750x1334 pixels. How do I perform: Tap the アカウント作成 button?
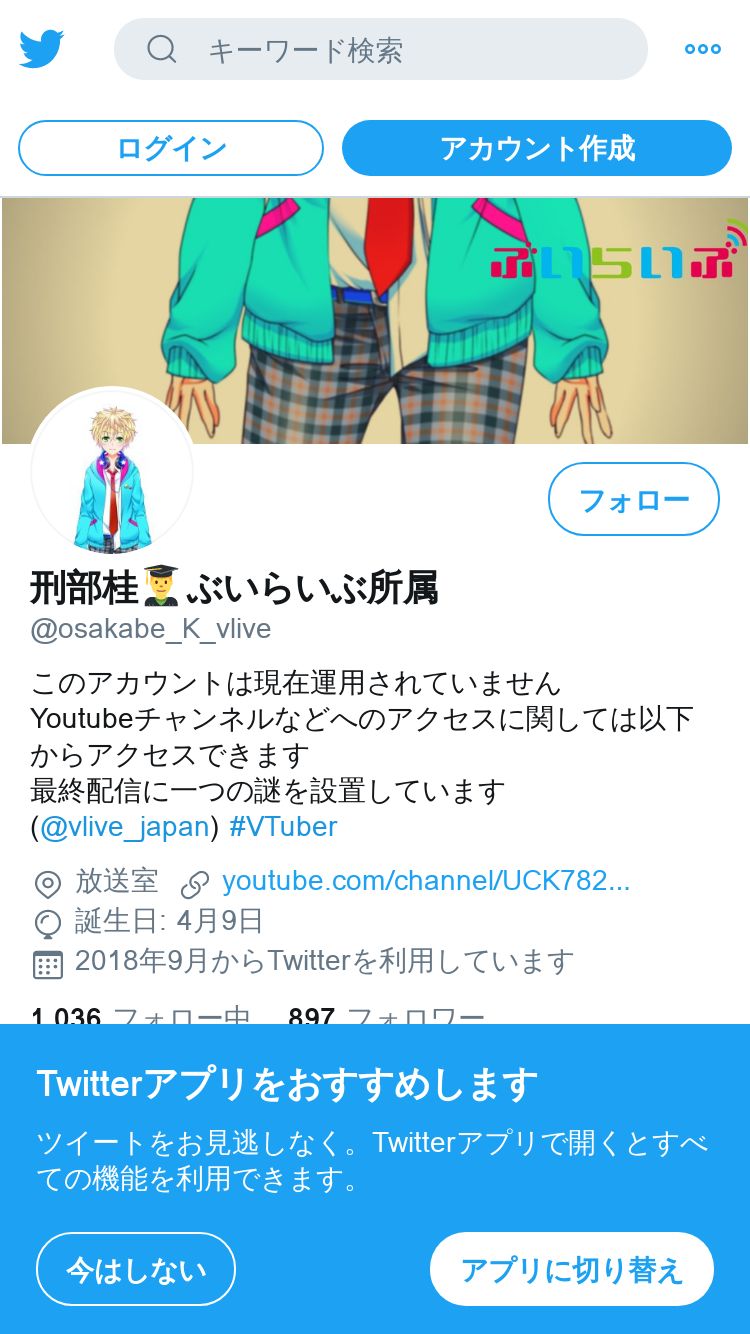coord(537,148)
